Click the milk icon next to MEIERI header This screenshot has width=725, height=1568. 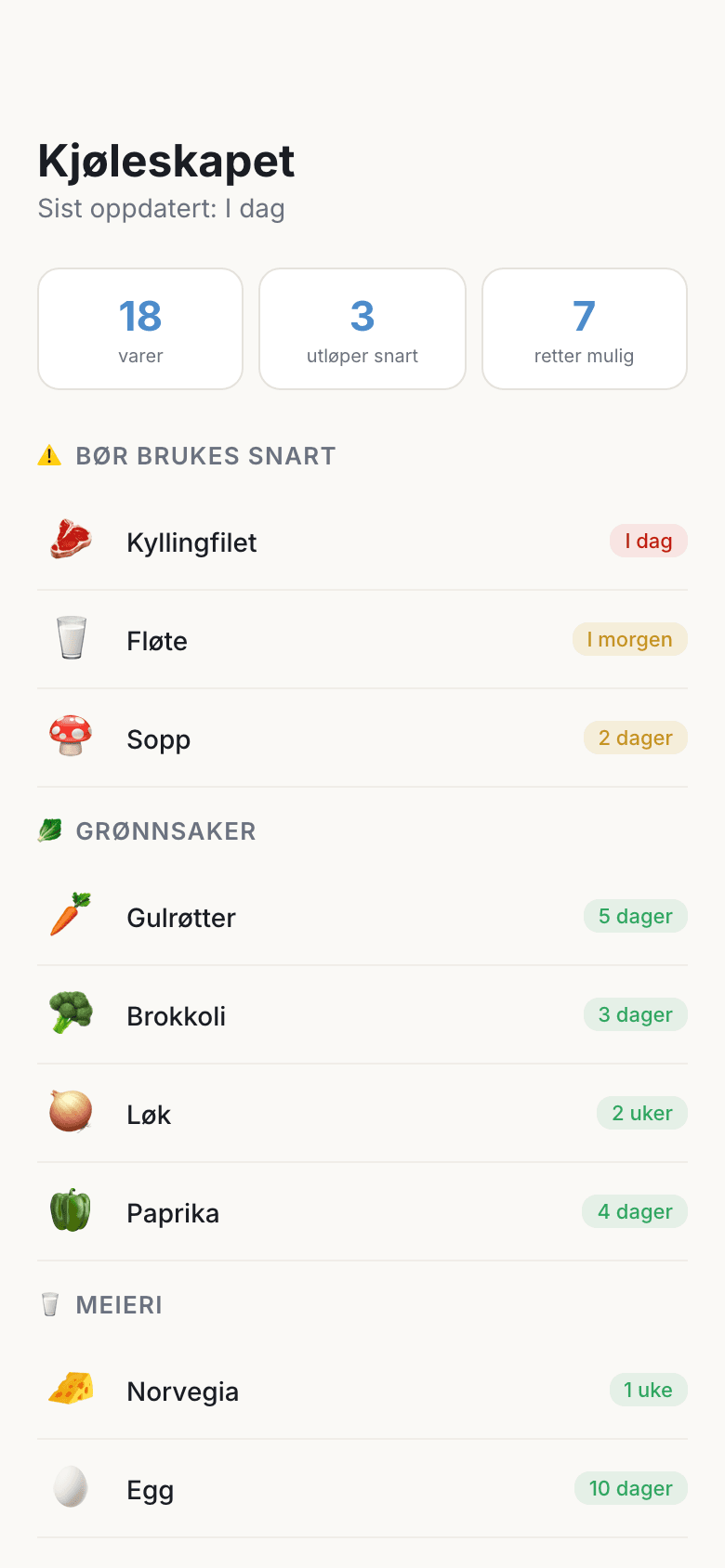49,1304
